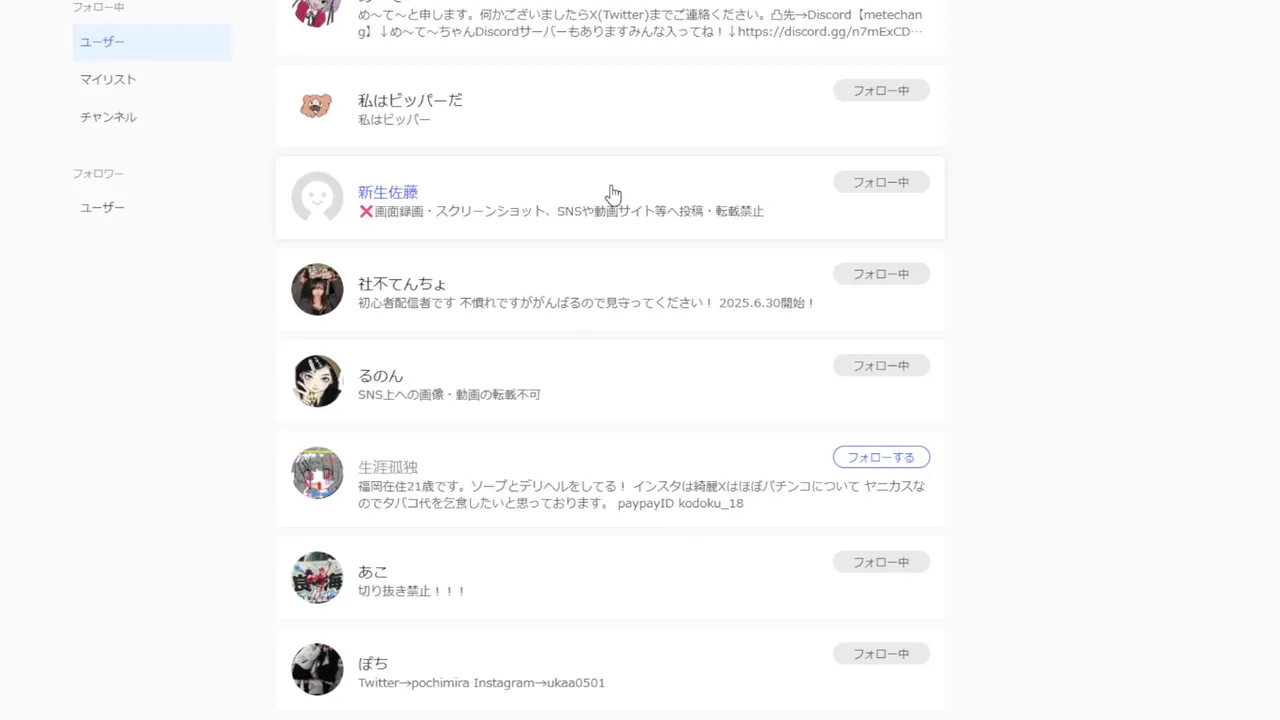Image resolution: width=1280 pixels, height=720 pixels.
Task: Open 新生佐藤's profile link
Action: (388, 192)
